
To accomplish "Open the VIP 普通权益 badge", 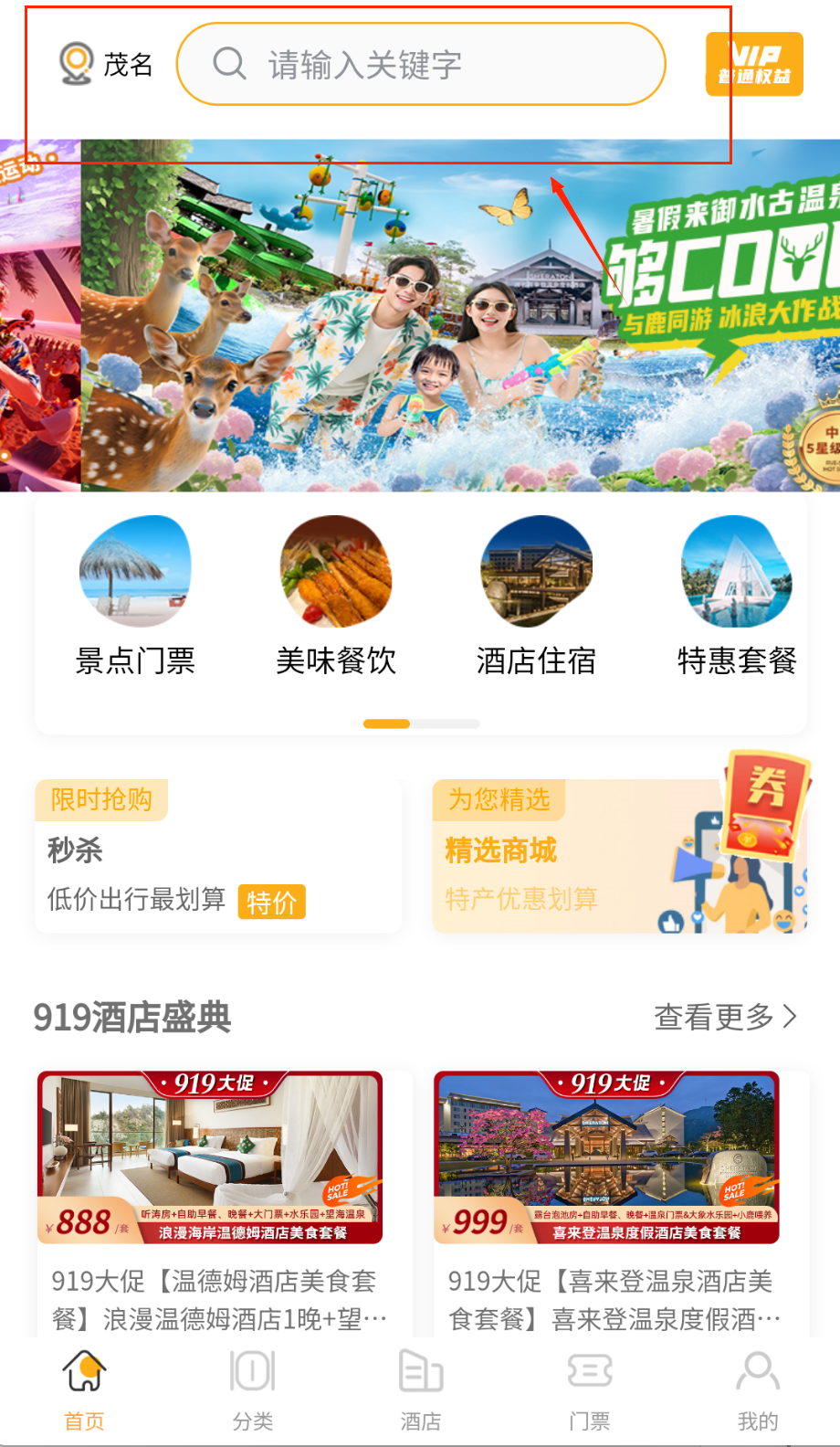I will [x=753, y=64].
